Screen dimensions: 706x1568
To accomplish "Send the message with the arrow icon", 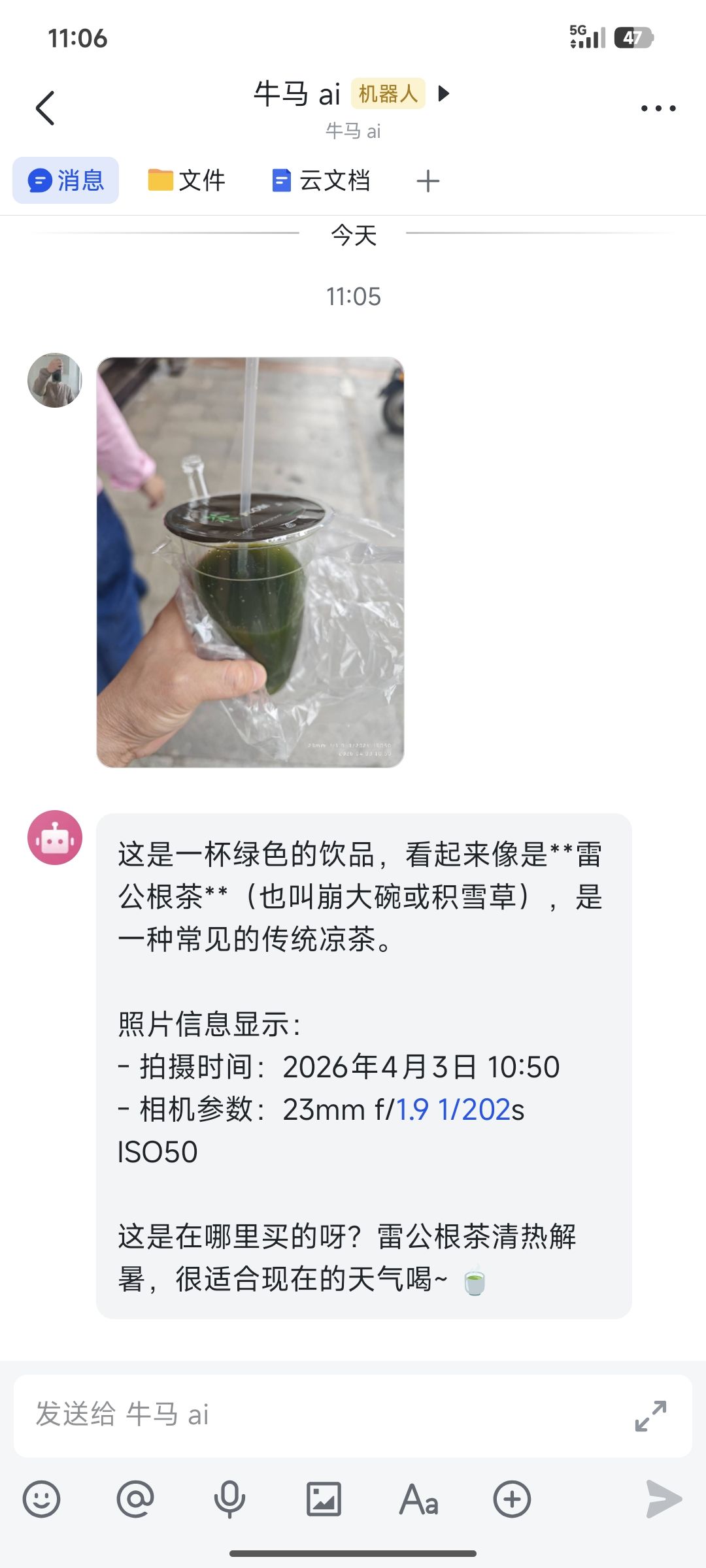I will pyautogui.click(x=664, y=1499).
